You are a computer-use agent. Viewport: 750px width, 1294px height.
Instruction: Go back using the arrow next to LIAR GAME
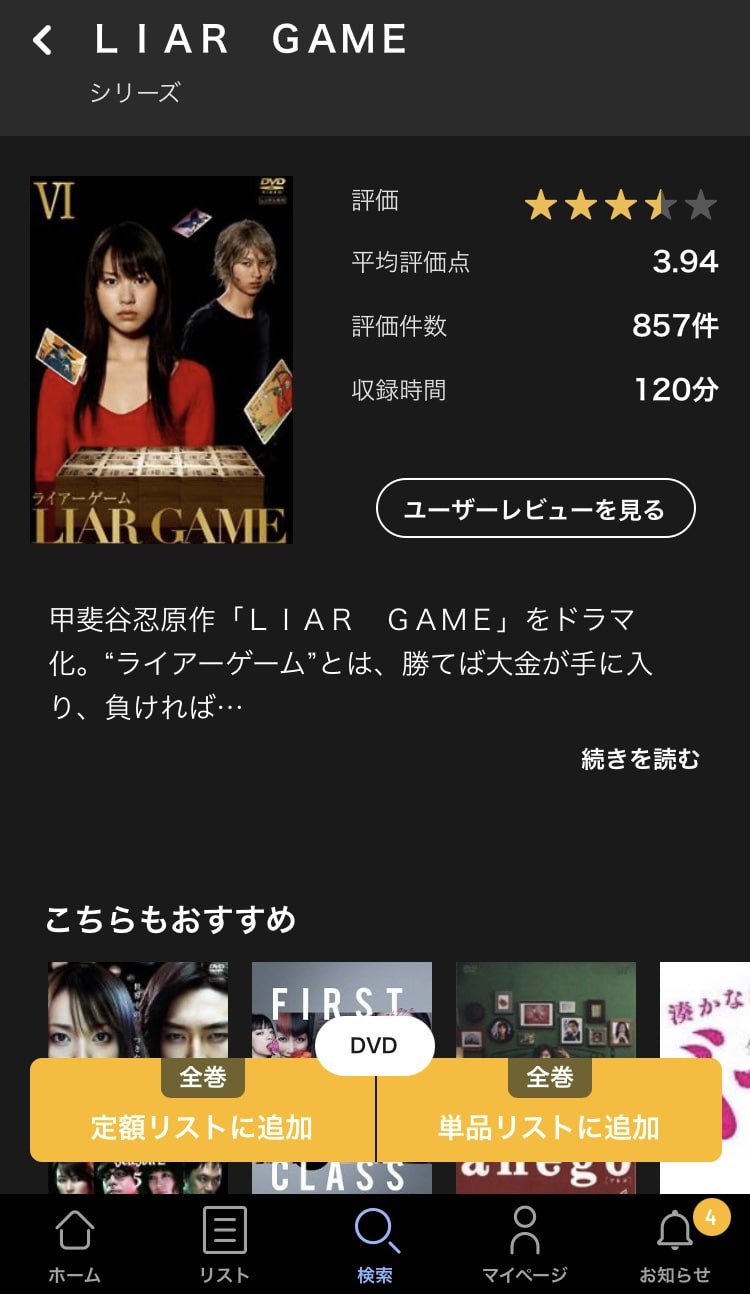point(42,41)
